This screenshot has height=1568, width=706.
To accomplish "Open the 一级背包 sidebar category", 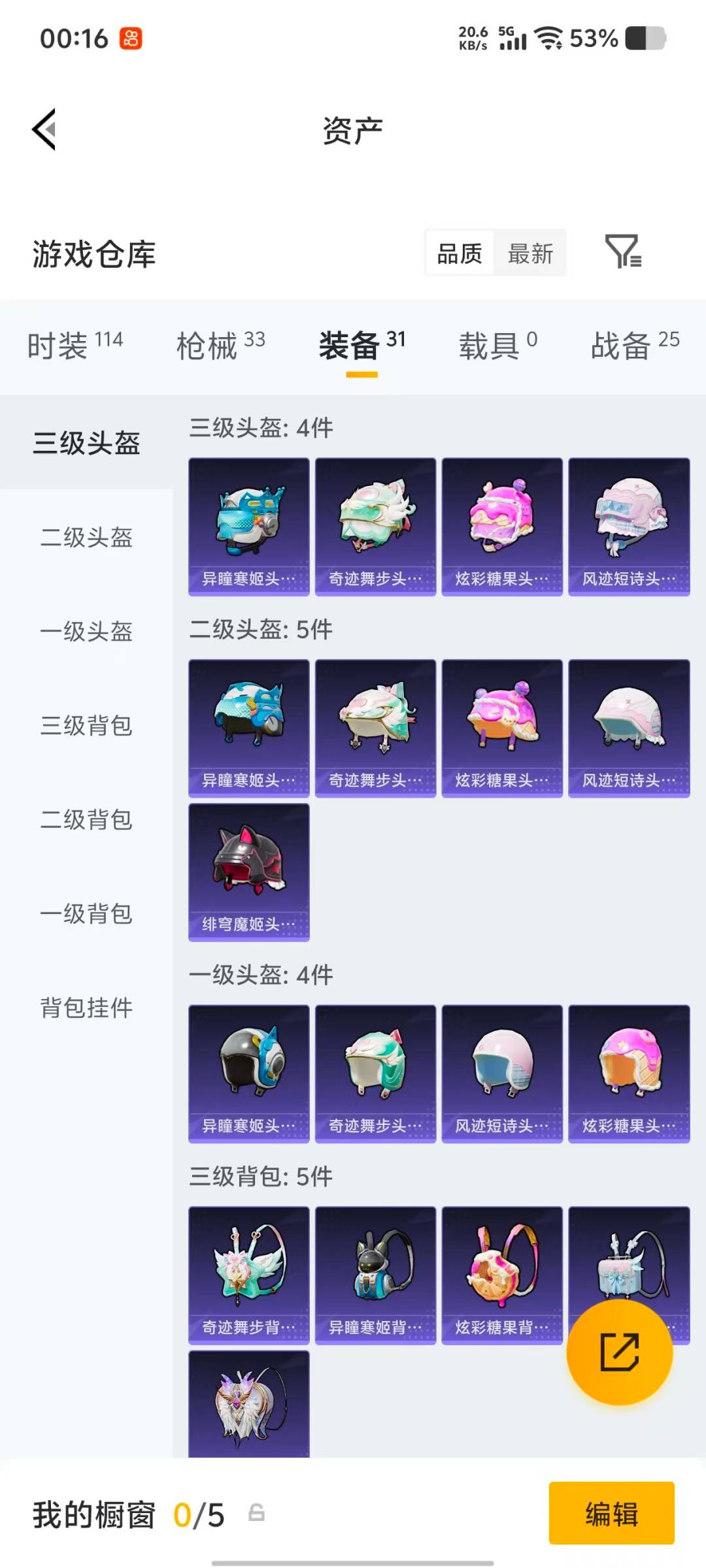I will point(87,915).
